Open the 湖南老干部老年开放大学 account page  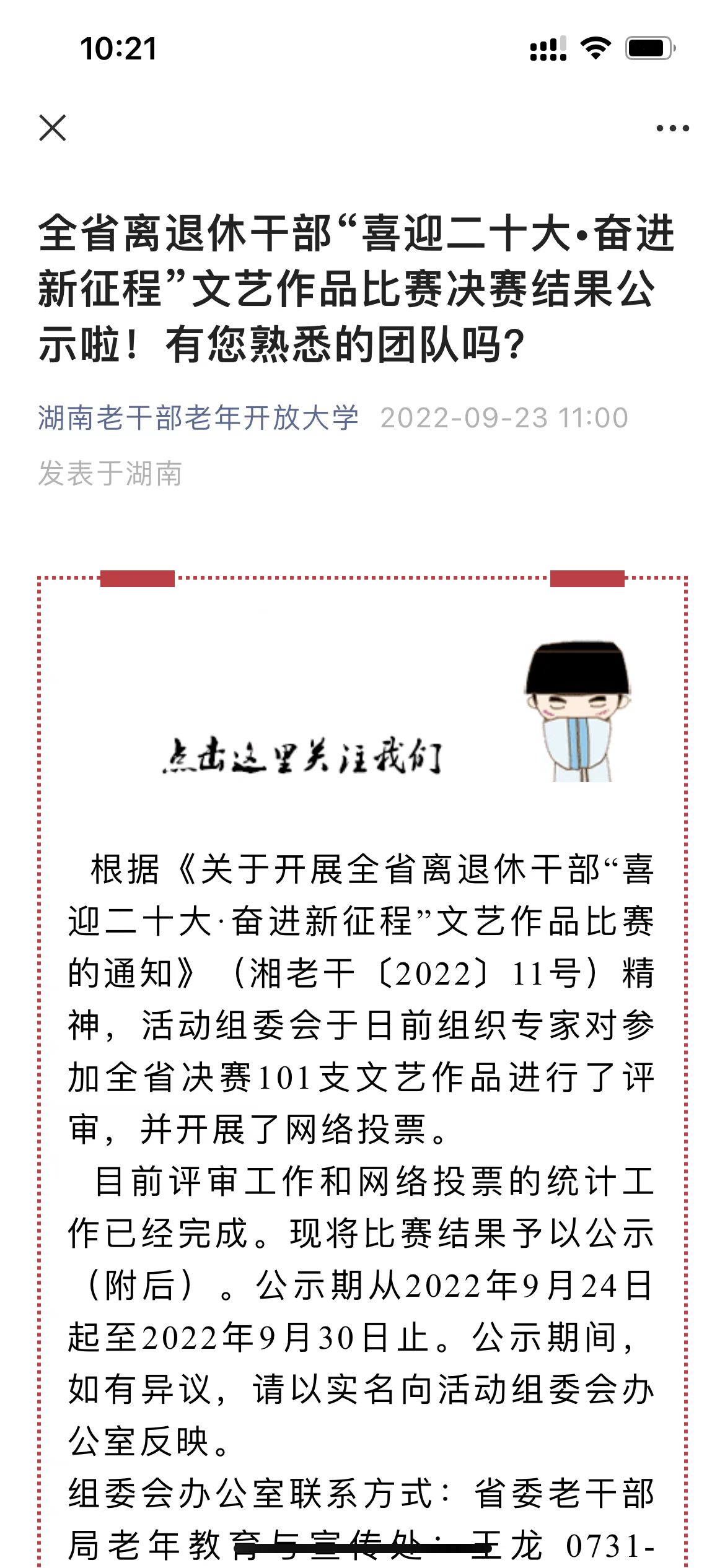198,418
